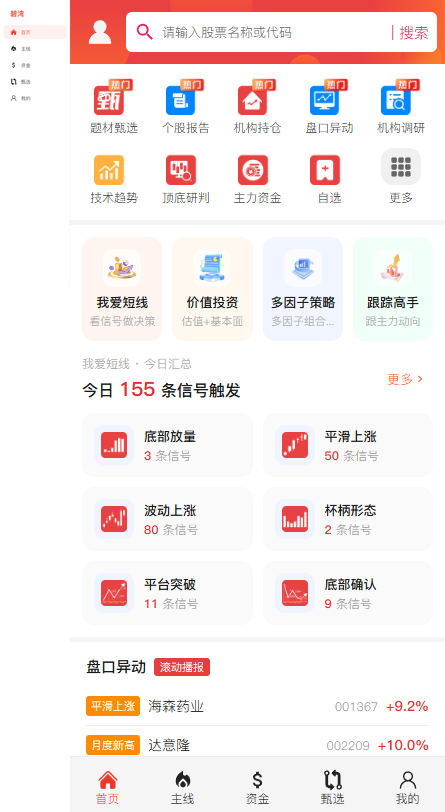Open the 杯柄形态 signal card

[x=348, y=519]
